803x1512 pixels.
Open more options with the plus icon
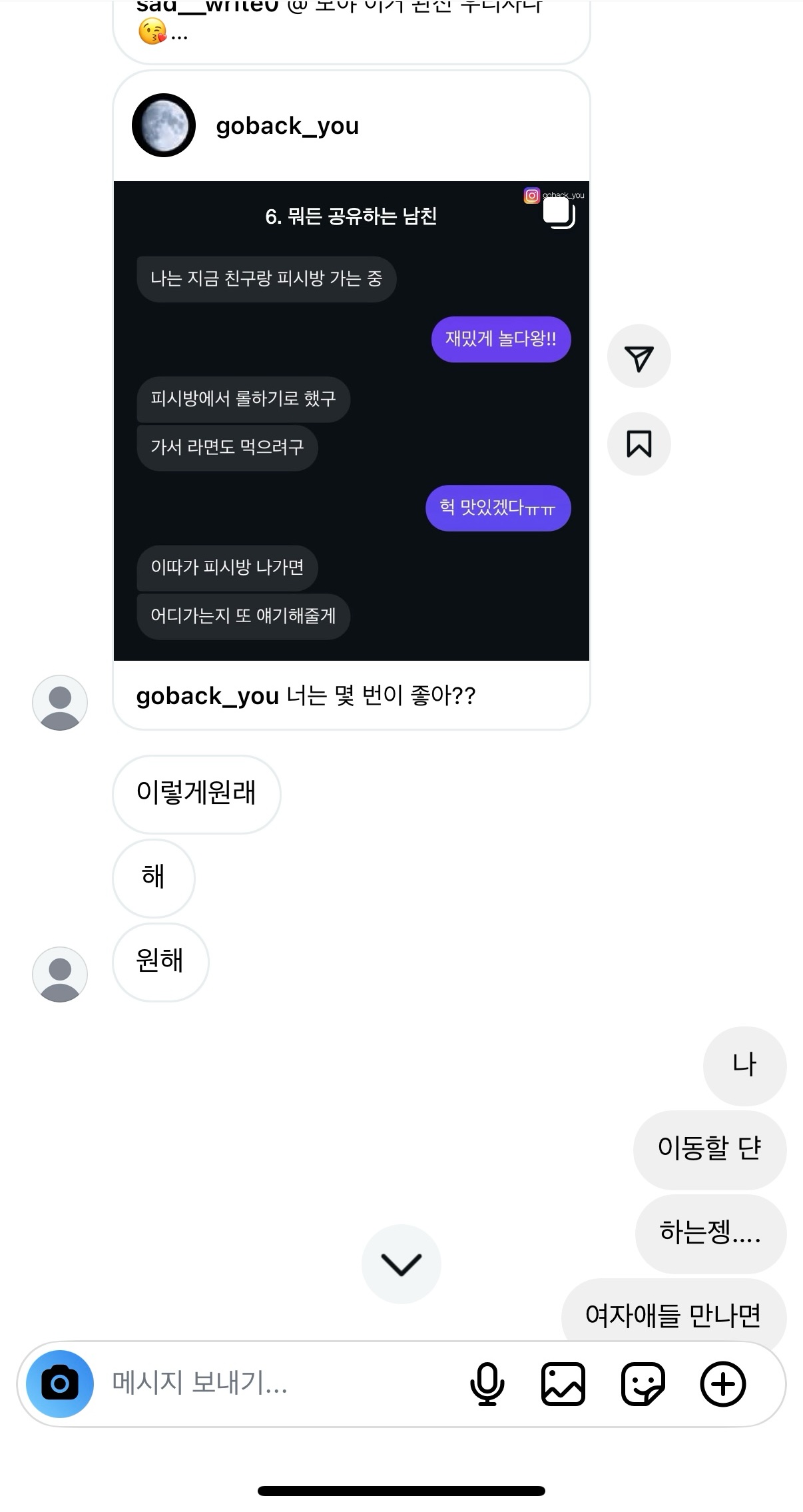[722, 1383]
